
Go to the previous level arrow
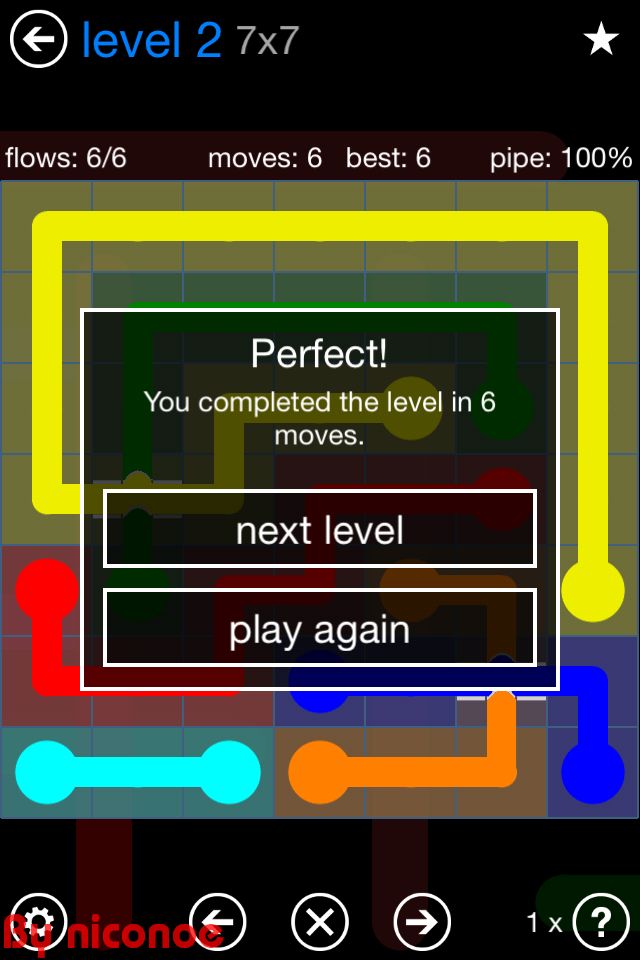218,921
